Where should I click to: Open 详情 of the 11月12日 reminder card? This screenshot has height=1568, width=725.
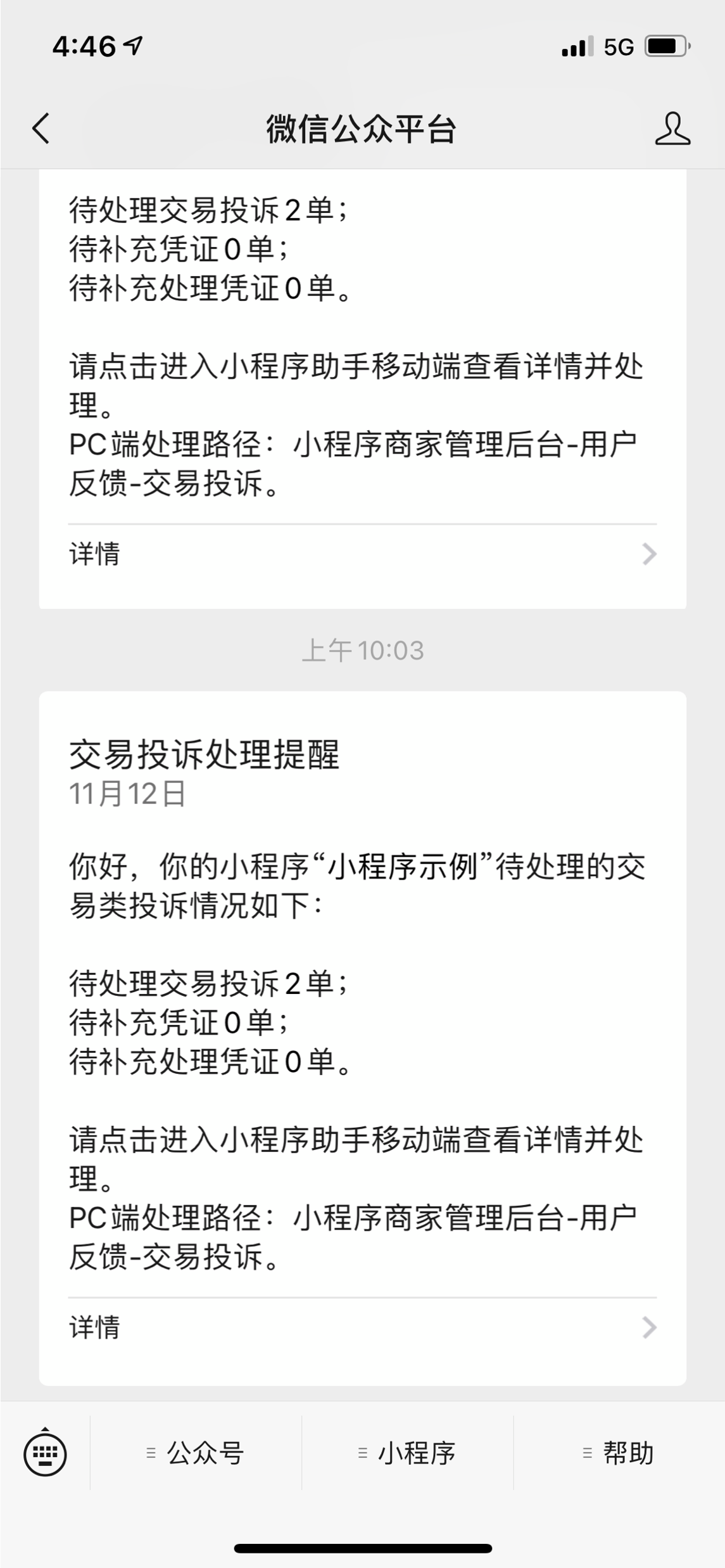pyautogui.click(x=362, y=1327)
